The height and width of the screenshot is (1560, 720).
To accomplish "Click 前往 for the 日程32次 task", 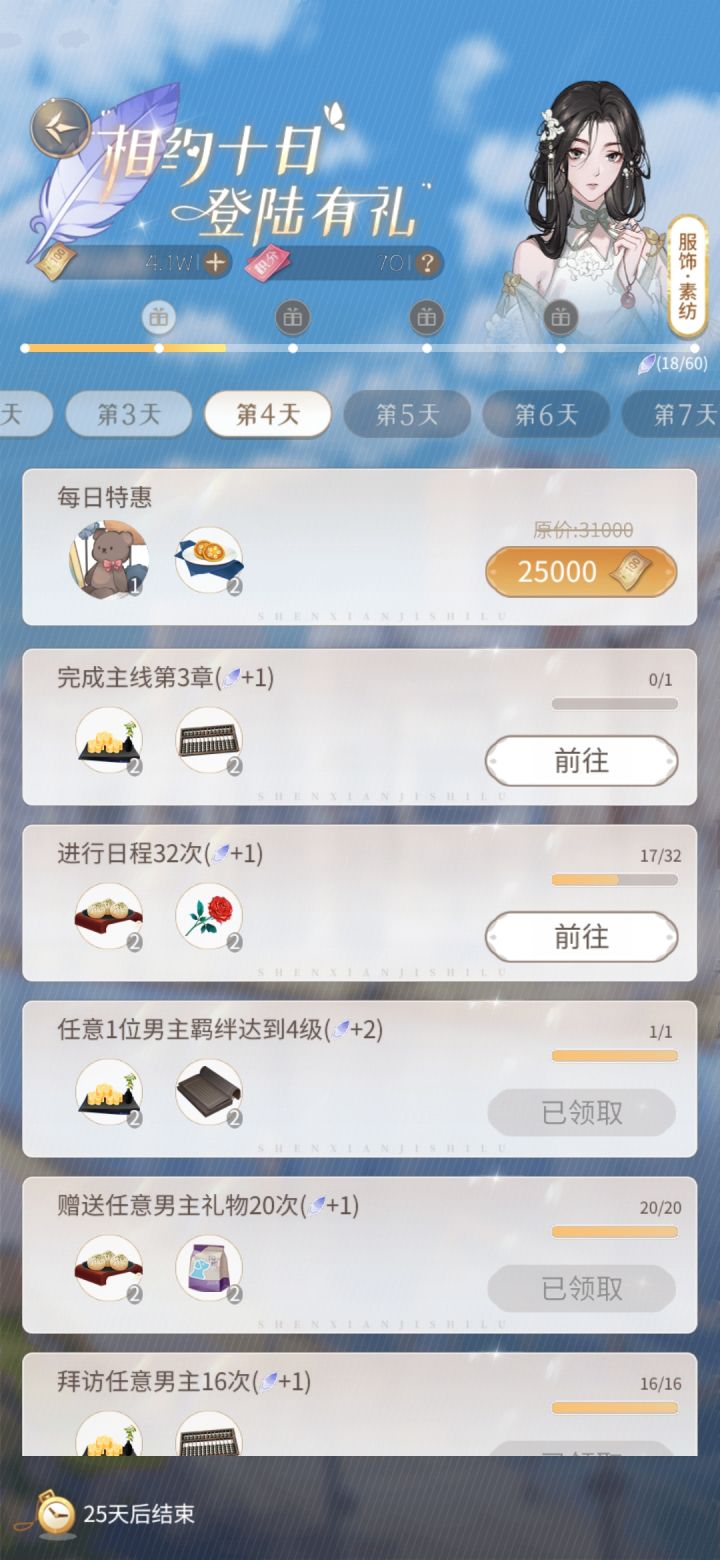I will coord(582,938).
